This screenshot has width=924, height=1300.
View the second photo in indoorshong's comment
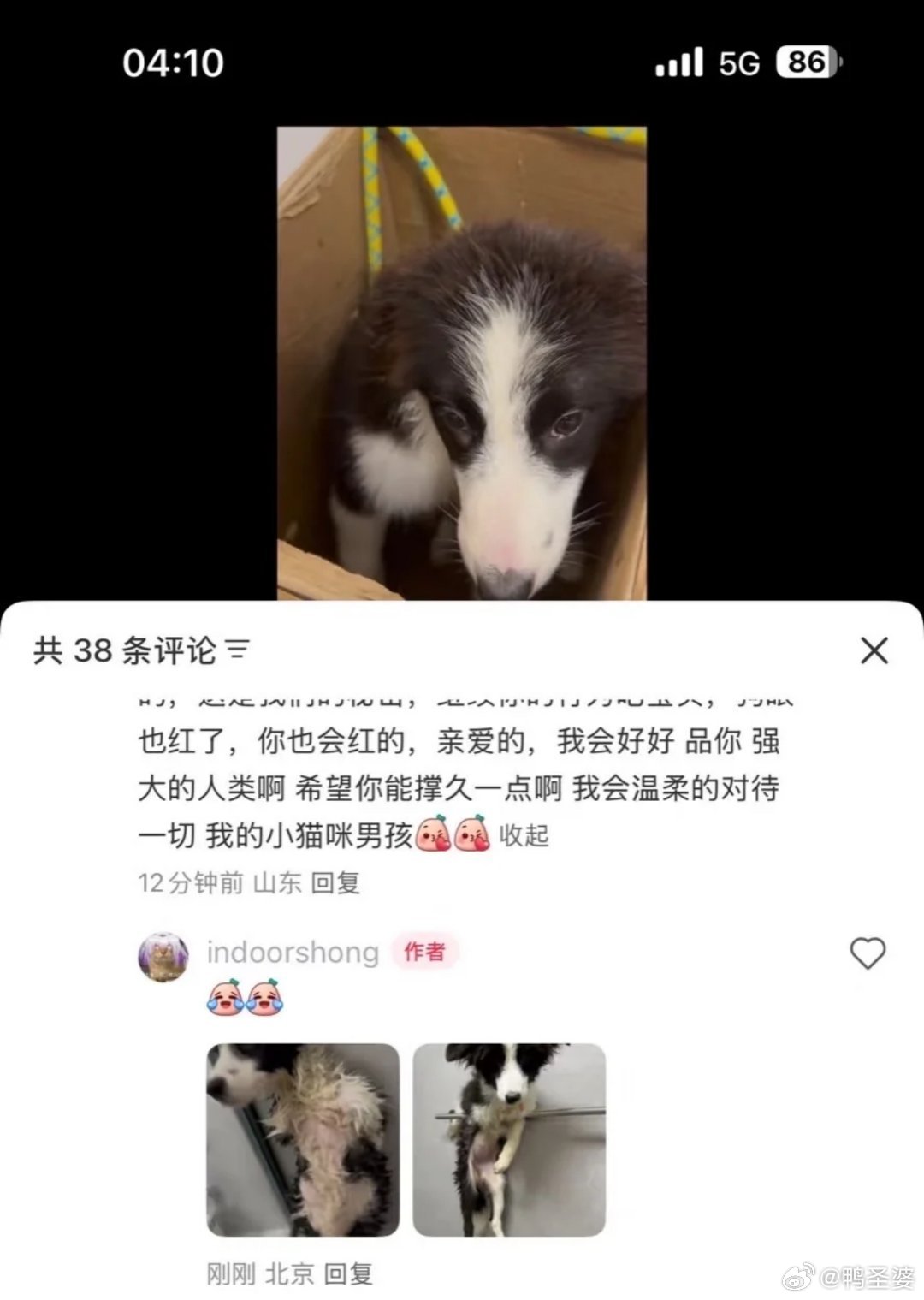pos(509,1139)
